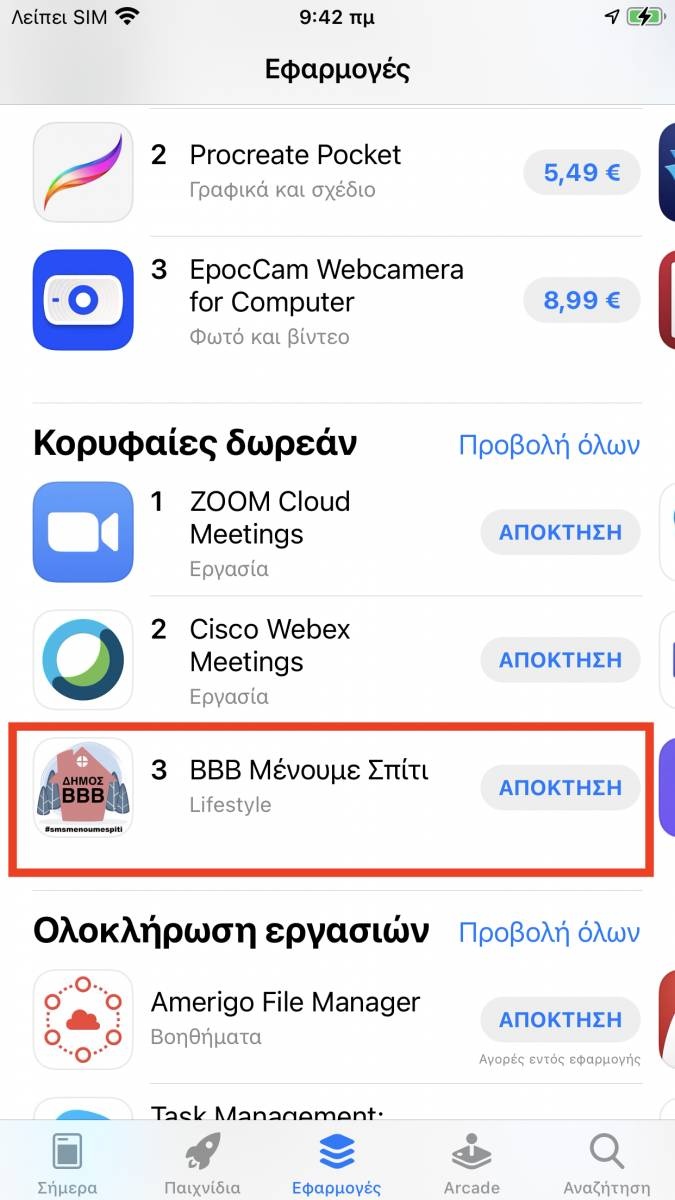Buy EpocCam Webcamera for 8,99 €
The height and width of the screenshot is (1200, 675).
click(581, 300)
